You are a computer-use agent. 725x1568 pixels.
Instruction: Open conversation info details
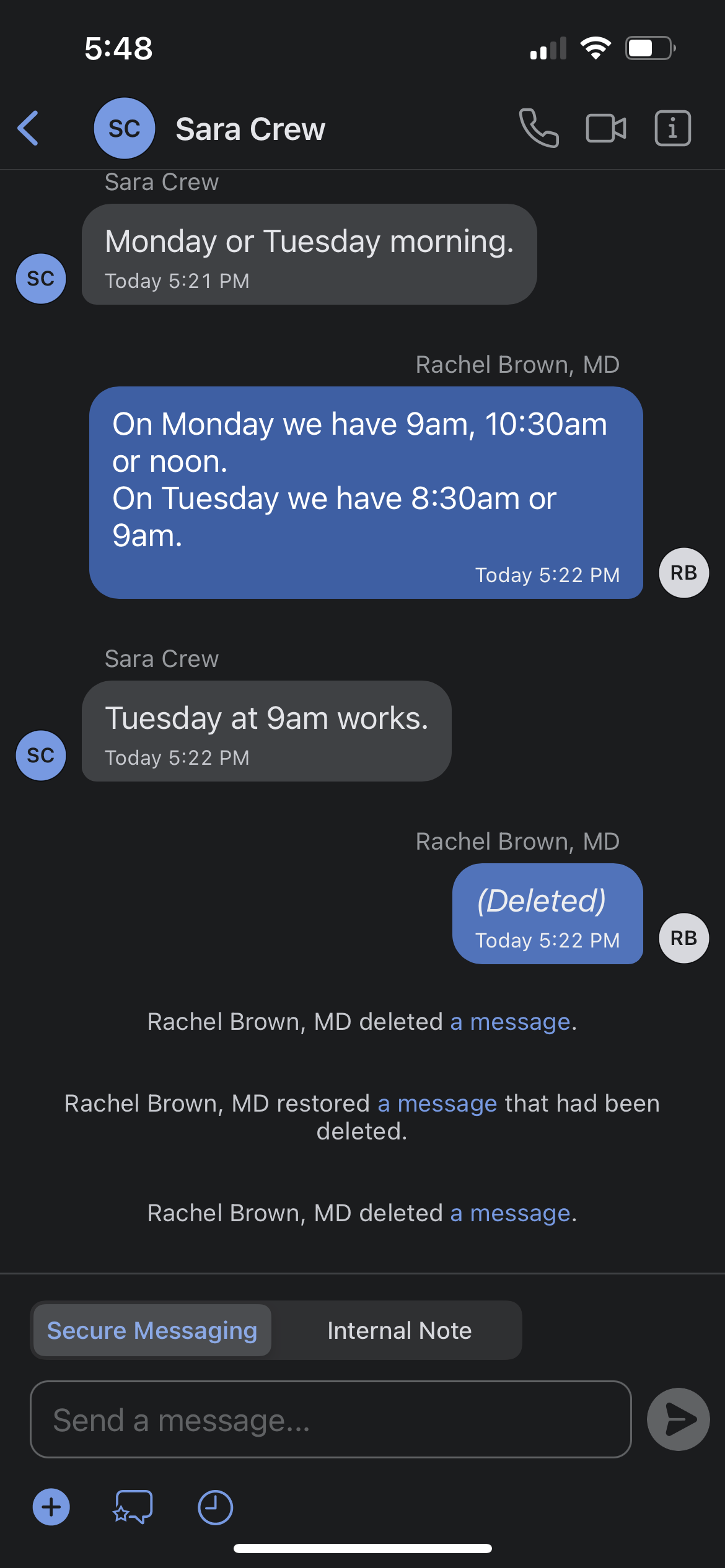coord(673,128)
